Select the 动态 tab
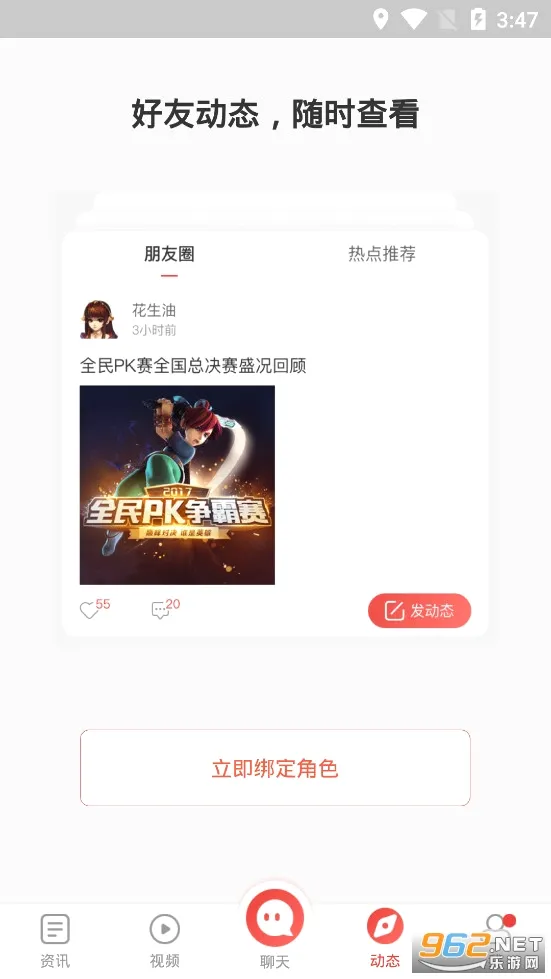551x979 pixels. 385,938
